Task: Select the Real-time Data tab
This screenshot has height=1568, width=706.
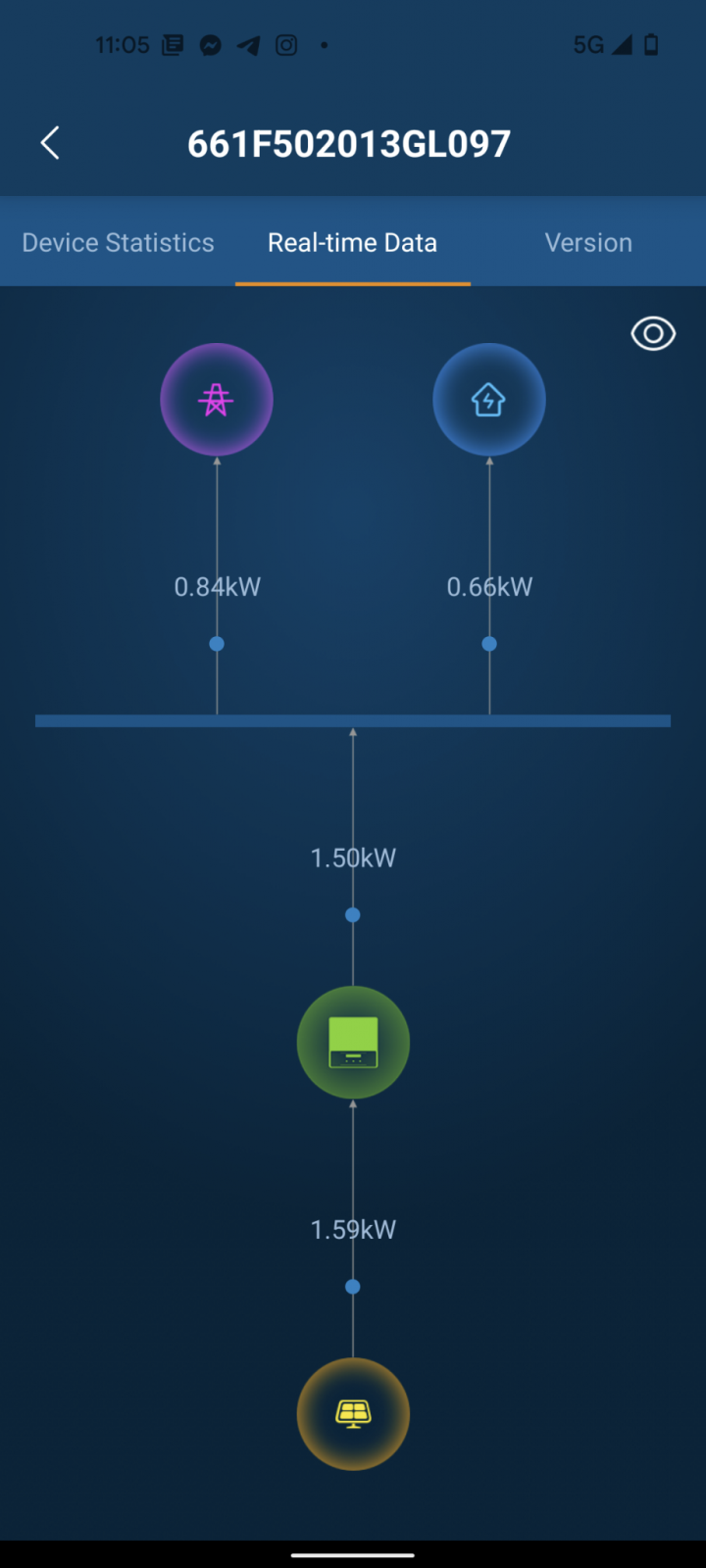Action: pos(353,242)
